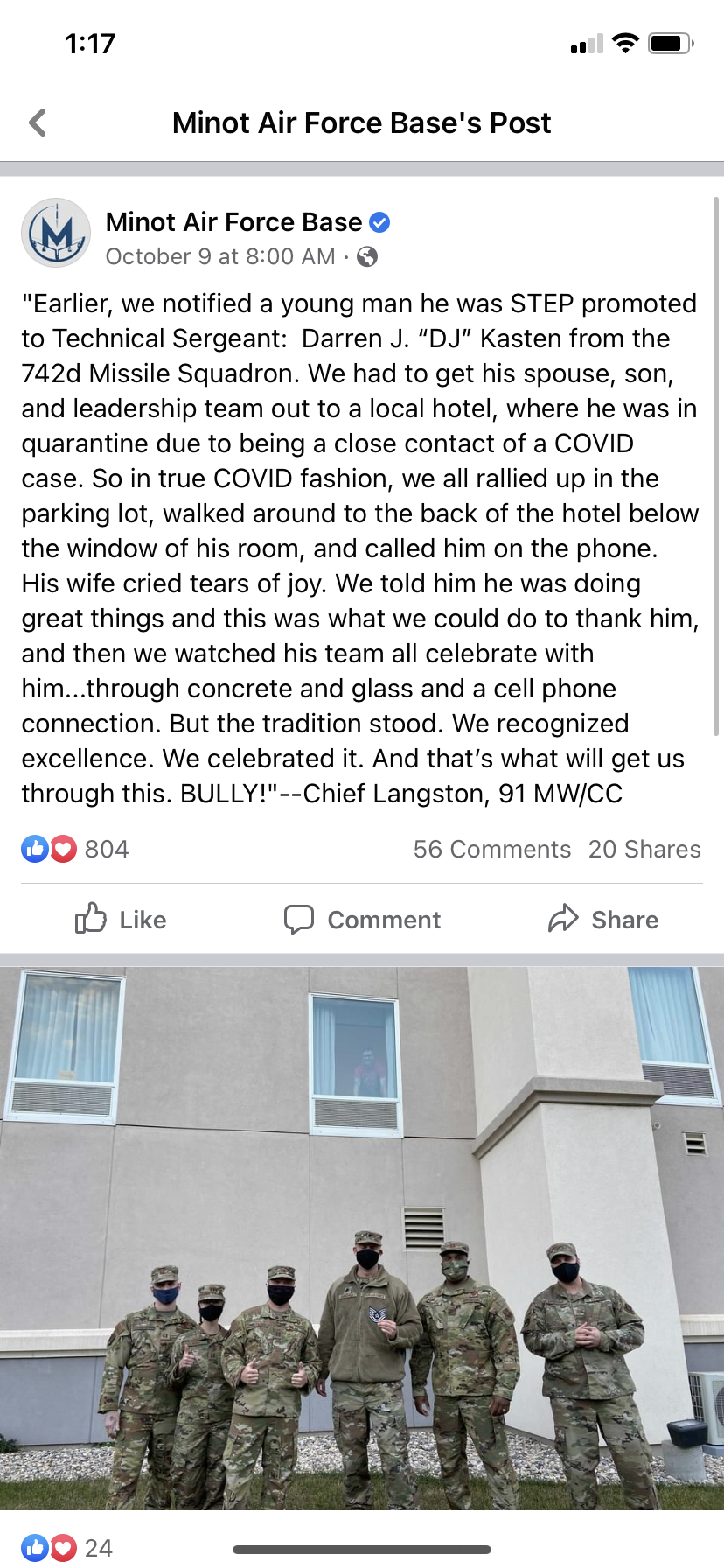This screenshot has height=1568, width=724.
Task: View the 20 Shares
Action: click(x=644, y=849)
